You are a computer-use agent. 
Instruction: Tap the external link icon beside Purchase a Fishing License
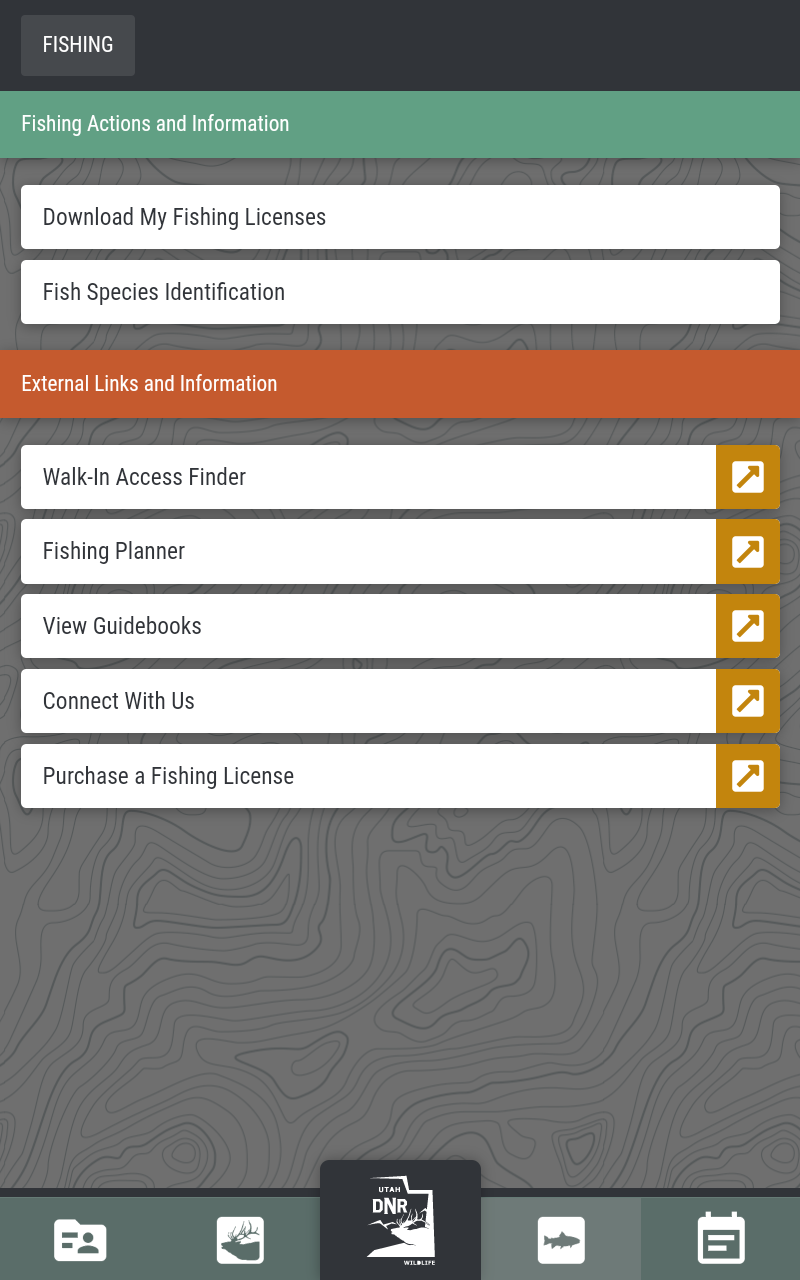coord(747,776)
